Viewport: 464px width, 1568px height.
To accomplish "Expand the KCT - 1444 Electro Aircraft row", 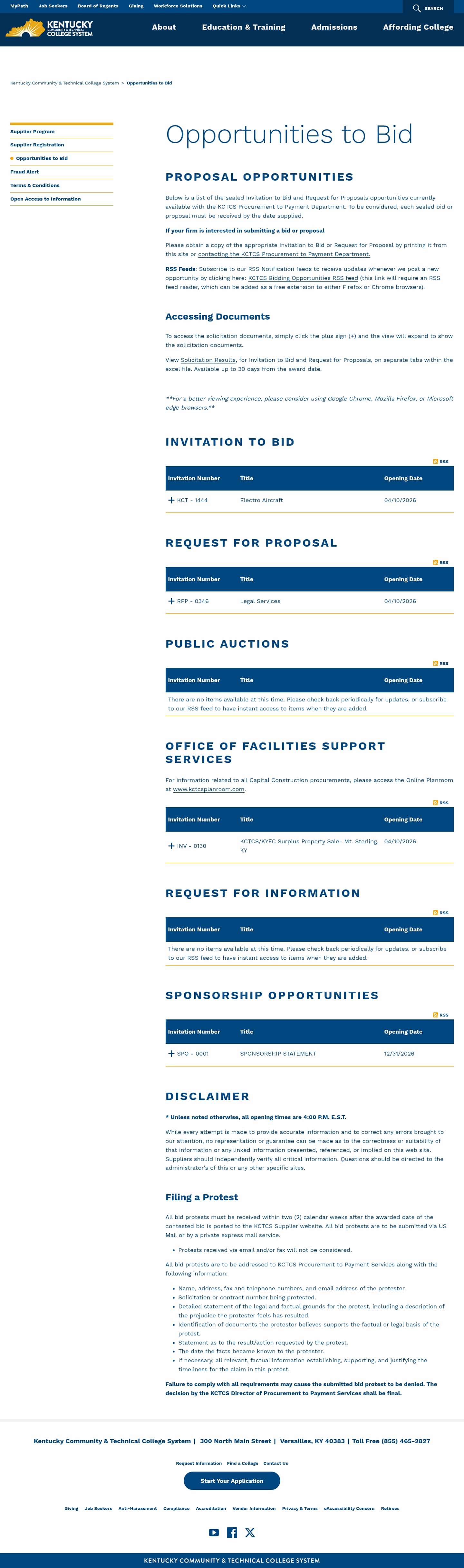I will pyautogui.click(x=171, y=500).
